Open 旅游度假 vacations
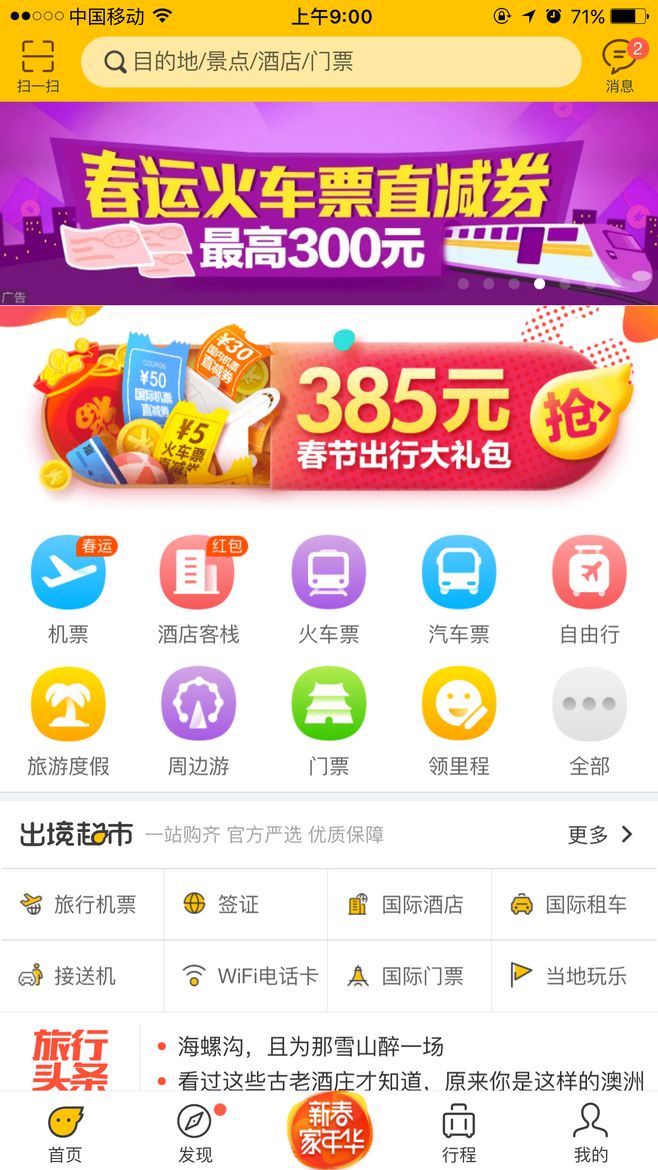 pos(68,721)
